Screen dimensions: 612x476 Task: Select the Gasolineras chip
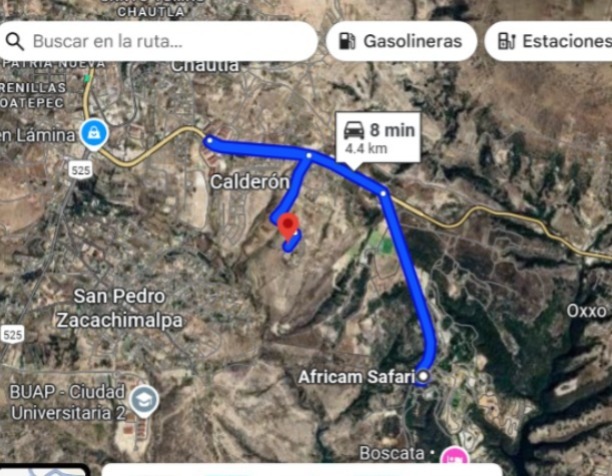coord(400,41)
